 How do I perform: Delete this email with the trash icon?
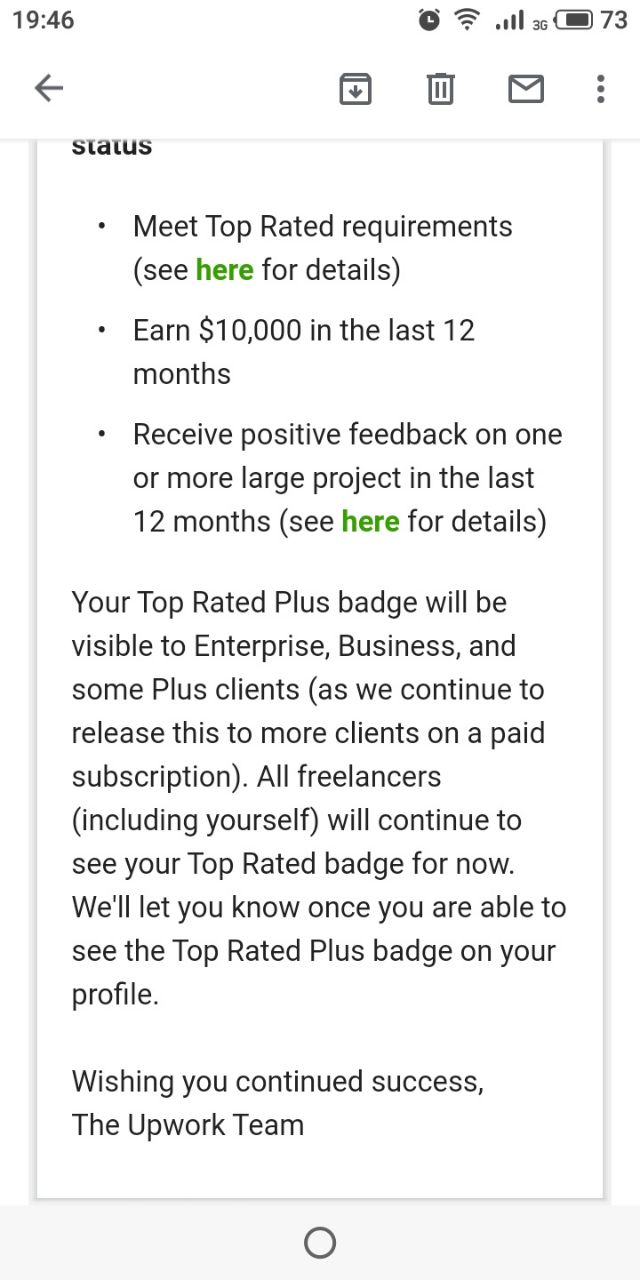[x=441, y=89]
